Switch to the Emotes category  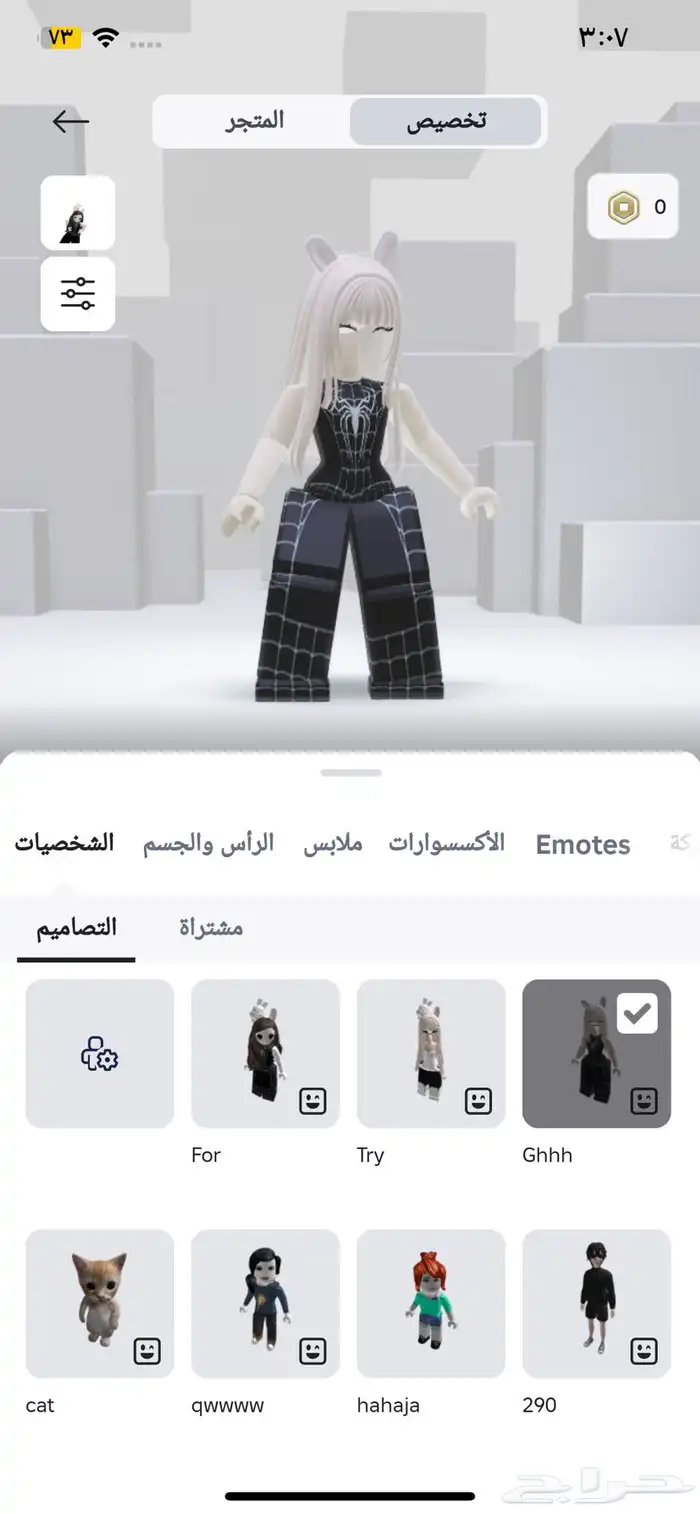coord(582,844)
